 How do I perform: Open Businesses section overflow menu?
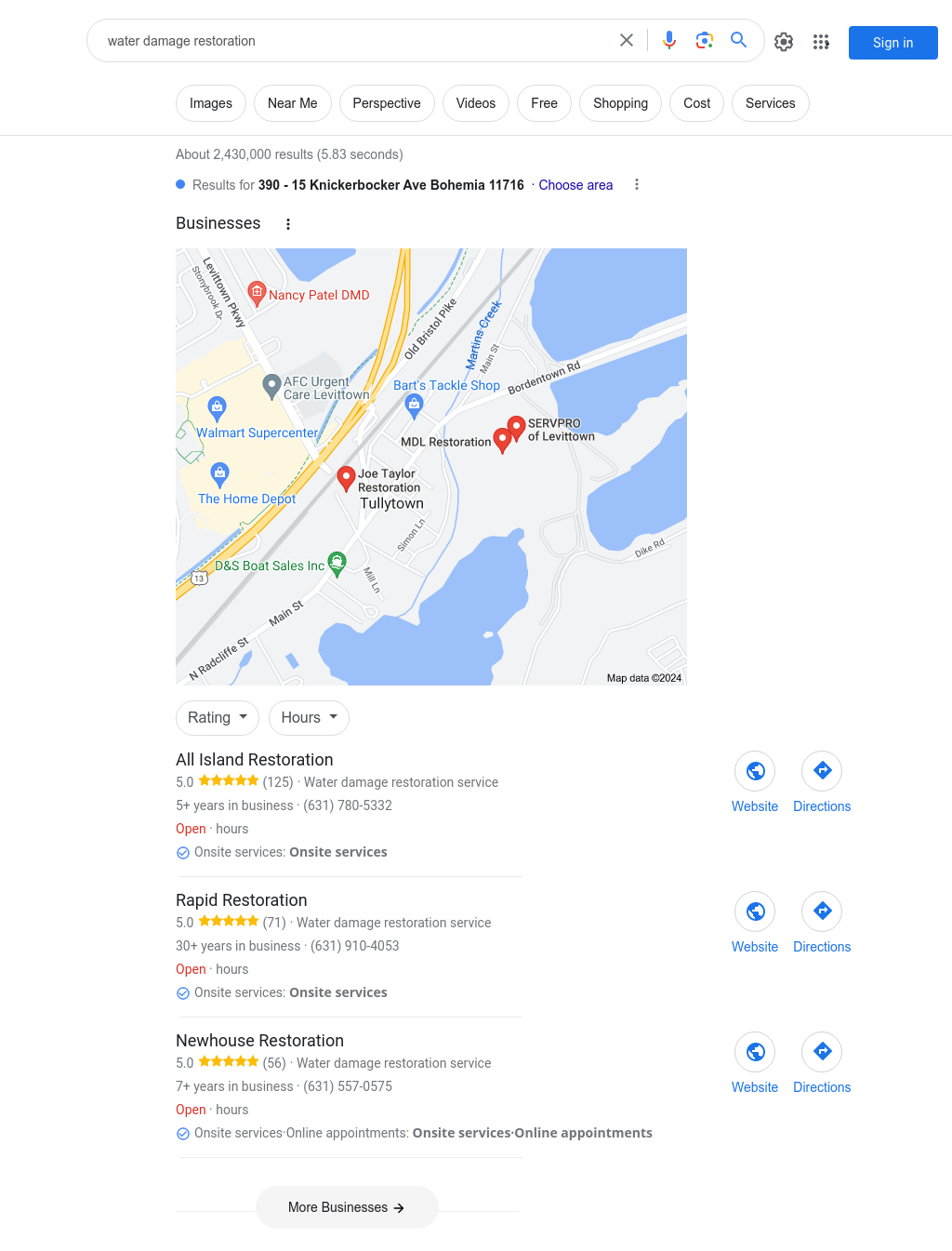[x=288, y=224]
